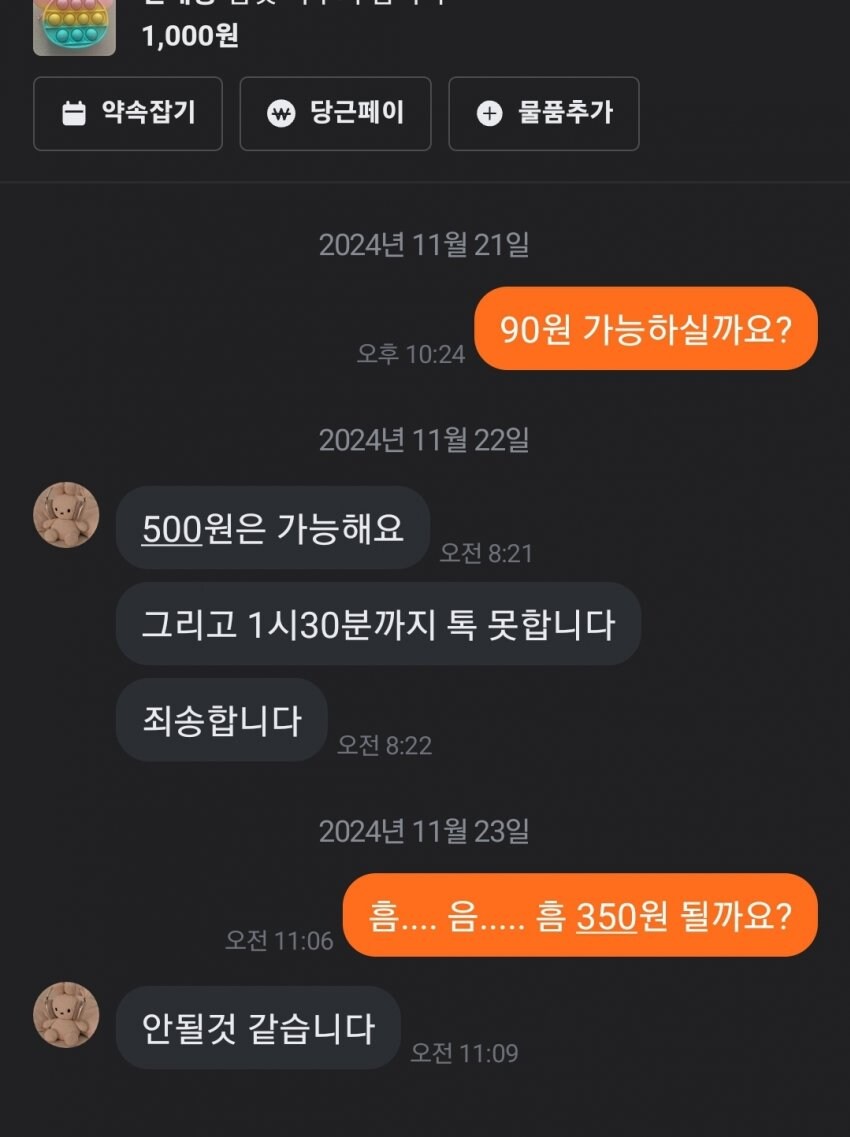Open the 당근페이 payment button

click(335, 114)
